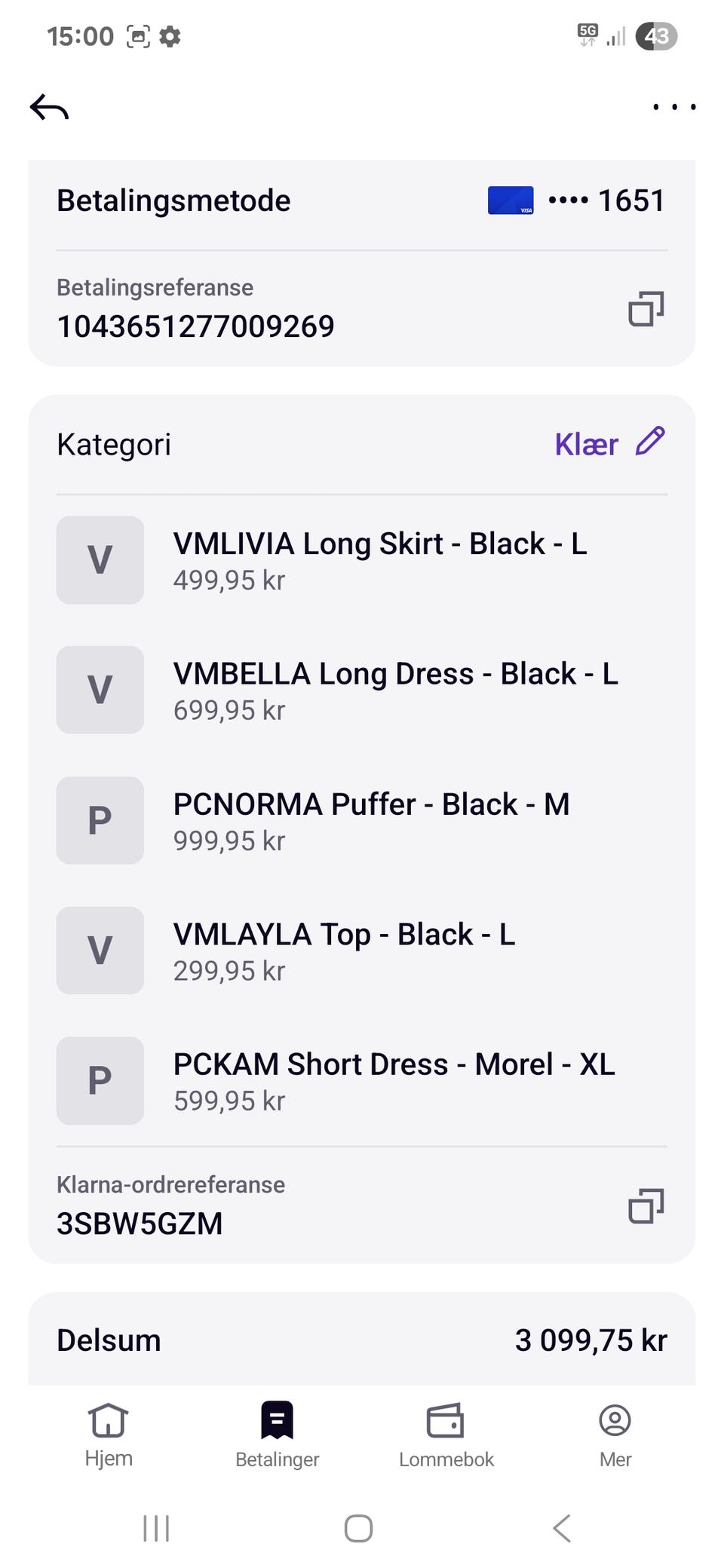Go back using the top arrow
Screen dimensions: 724x1568
pyautogui.click(x=50, y=108)
